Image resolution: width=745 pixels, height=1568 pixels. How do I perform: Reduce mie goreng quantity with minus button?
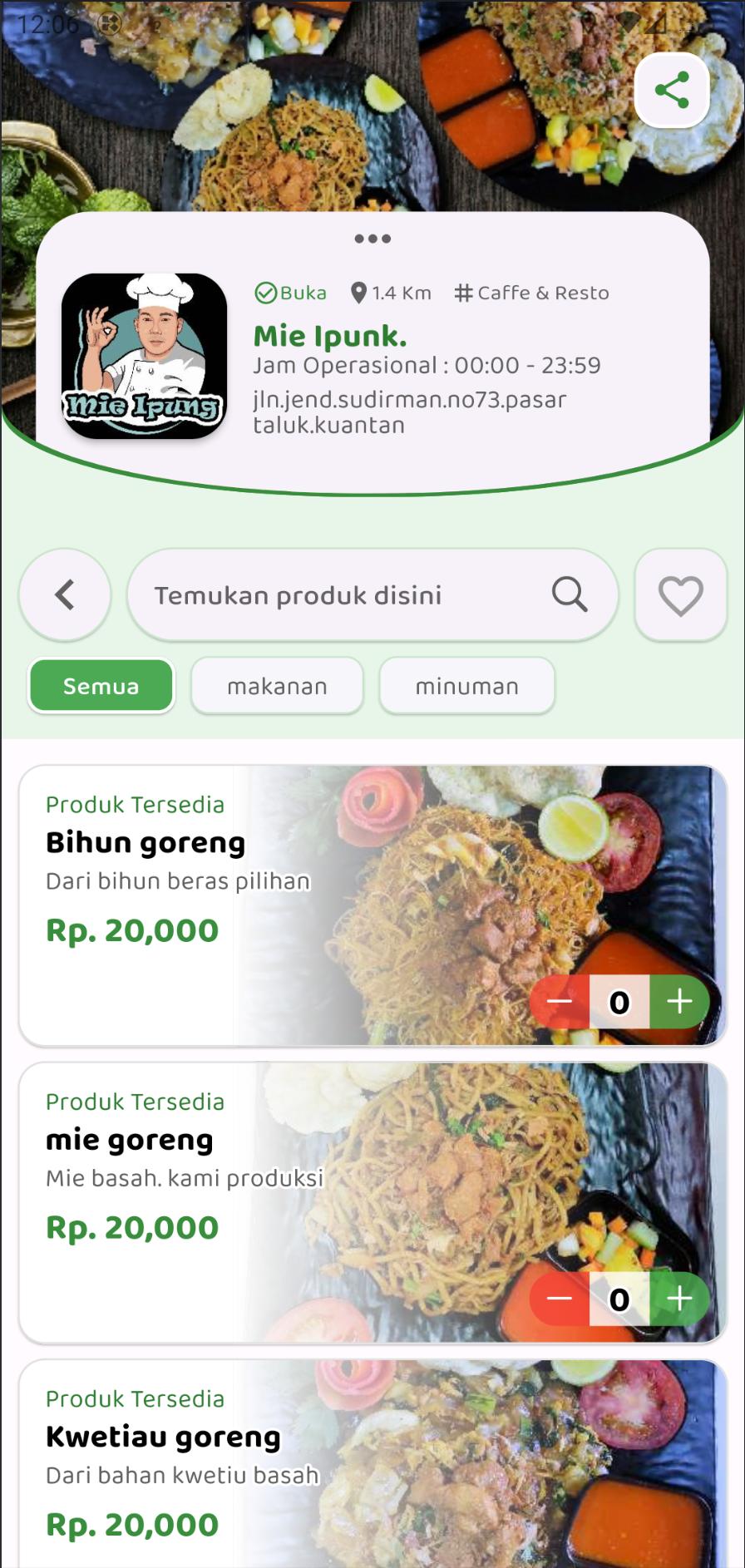click(x=560, y=1298)
